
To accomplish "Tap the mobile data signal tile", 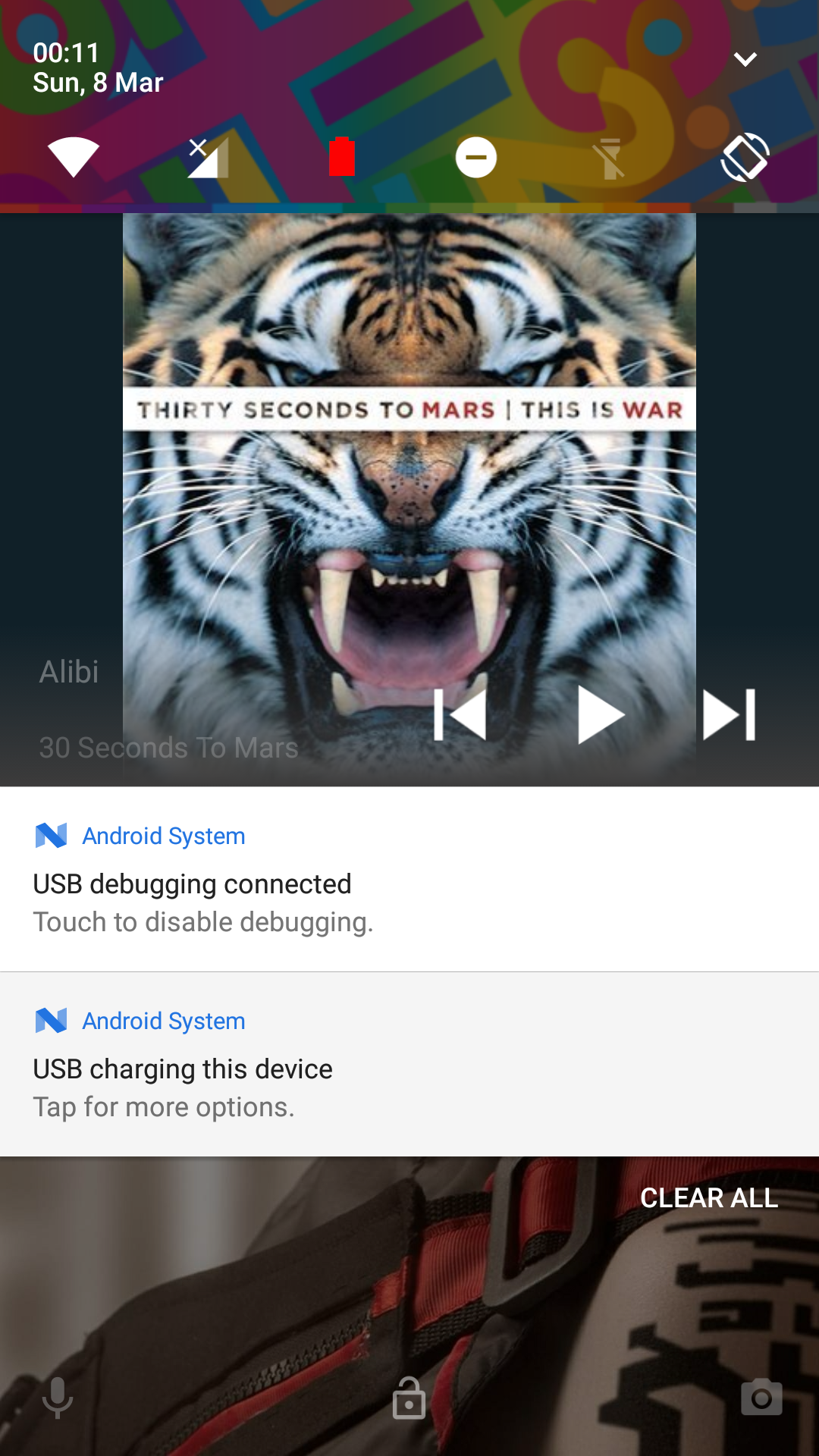I will pos(208,158).
